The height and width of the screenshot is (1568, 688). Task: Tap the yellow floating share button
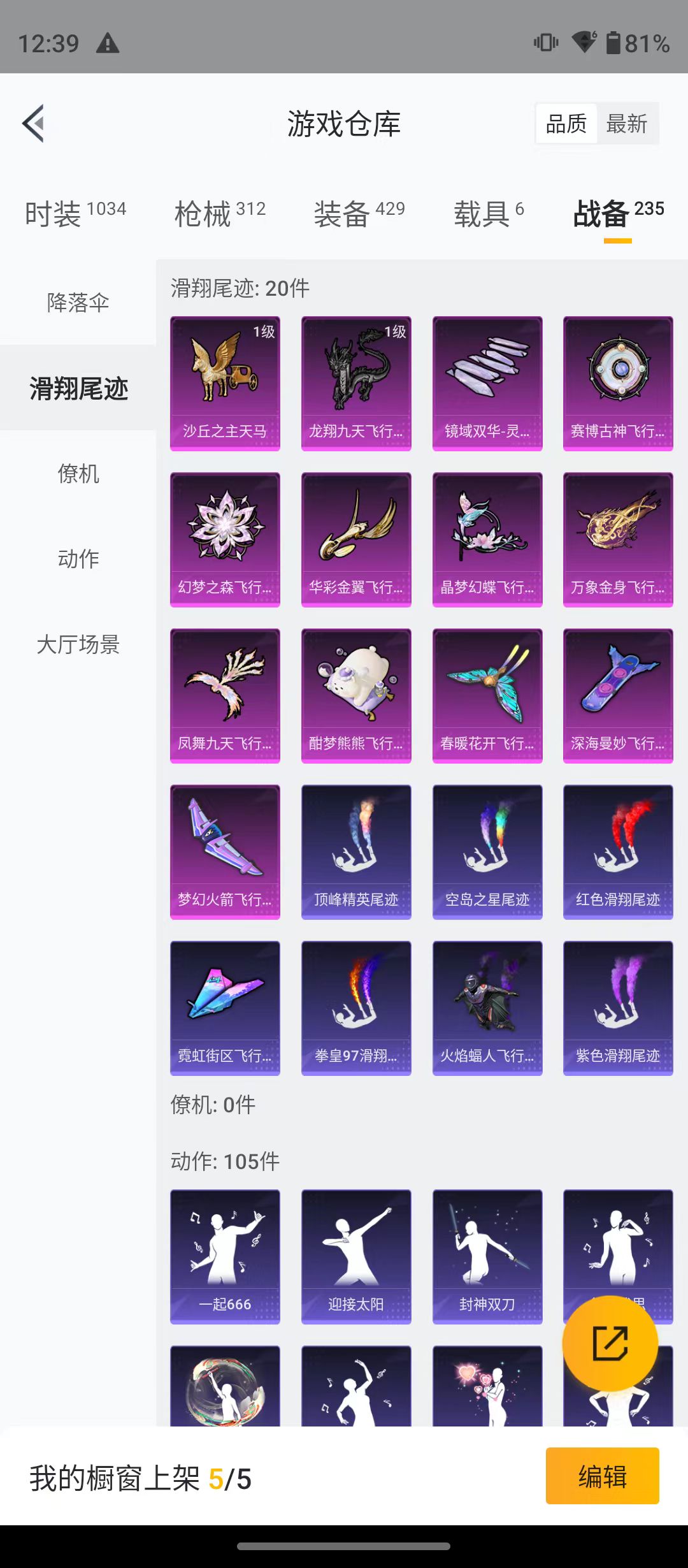[610, 1344]
